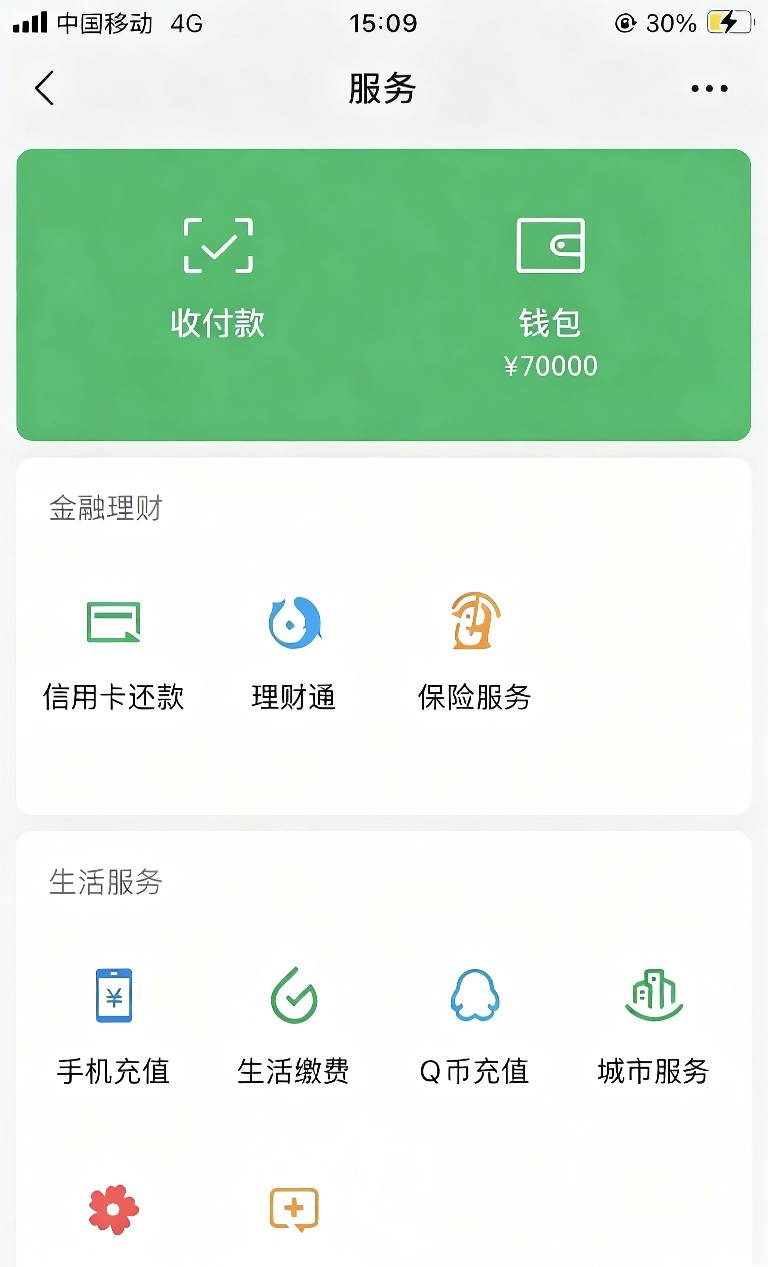Viewport: 768px width, 1267px height.
Task: Tap 手机充值 mobile top-up
Action: tap(113, 1027)
